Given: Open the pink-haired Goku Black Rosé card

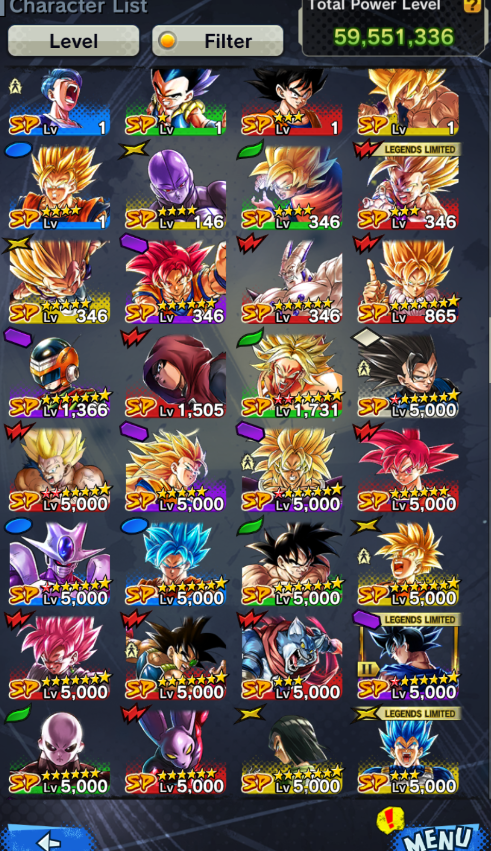Looking at the screenshot, I should point(60,658).
